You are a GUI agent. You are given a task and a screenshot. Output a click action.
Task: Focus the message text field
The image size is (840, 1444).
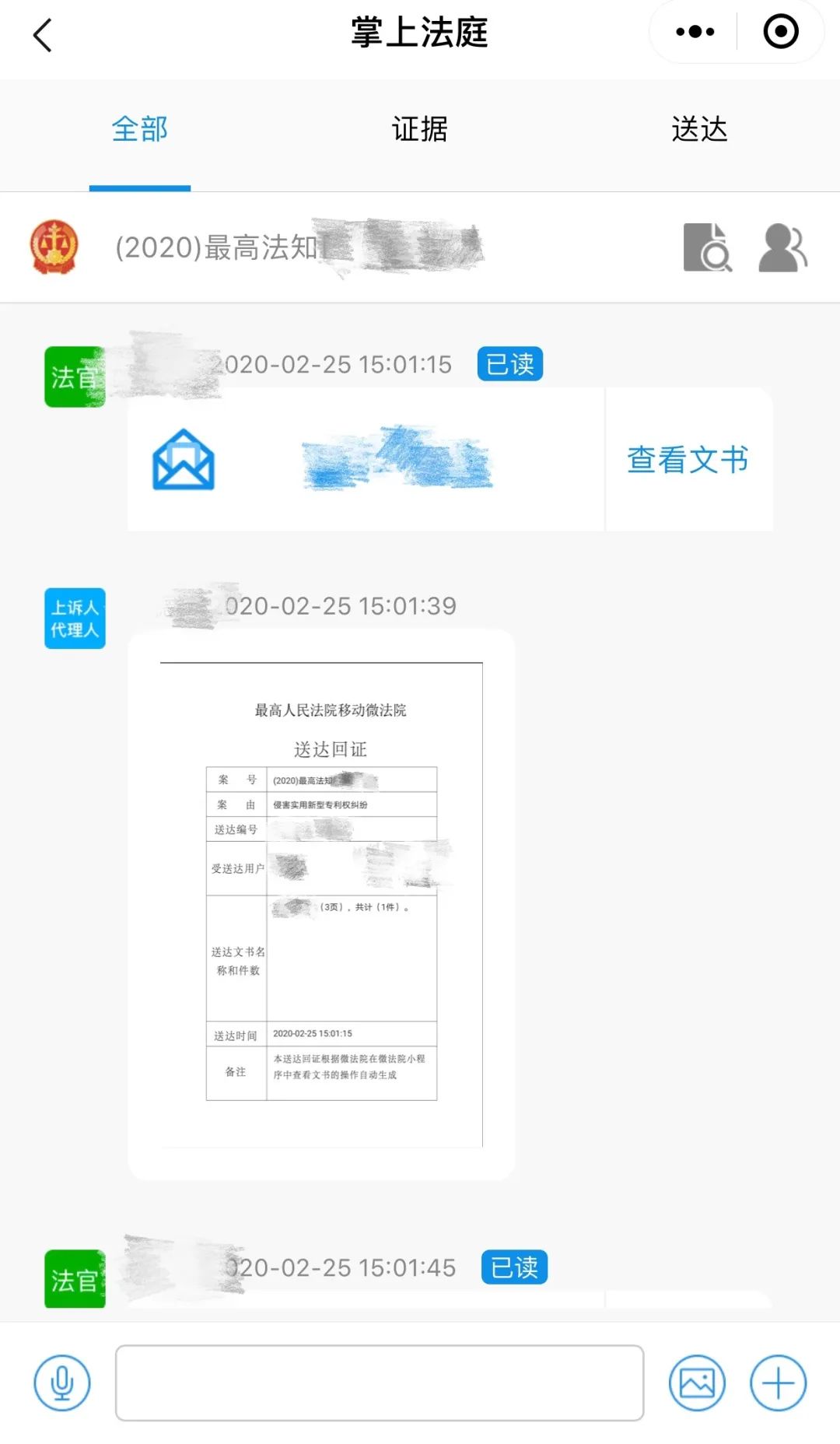380,1383
